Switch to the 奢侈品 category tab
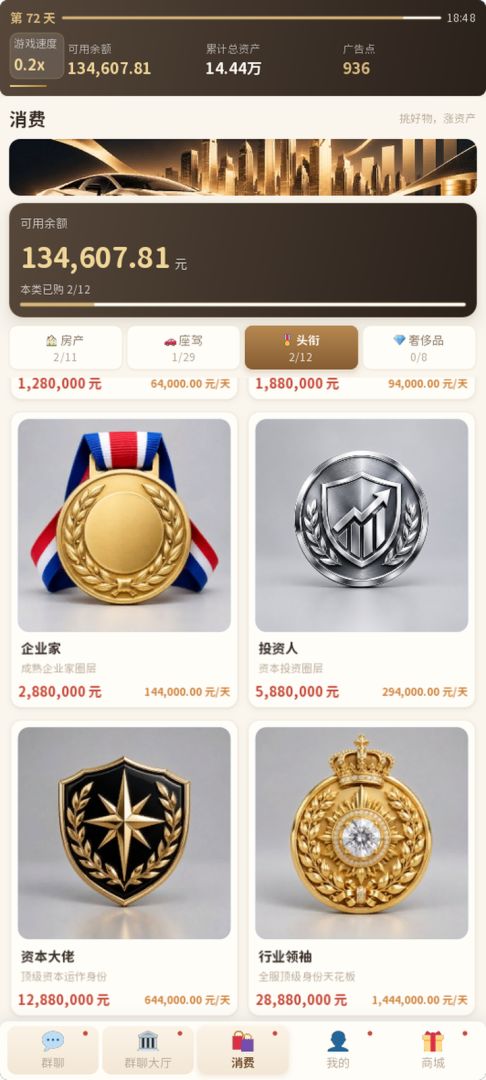Viewport: 486px width, 1080px height. point(419,347)
